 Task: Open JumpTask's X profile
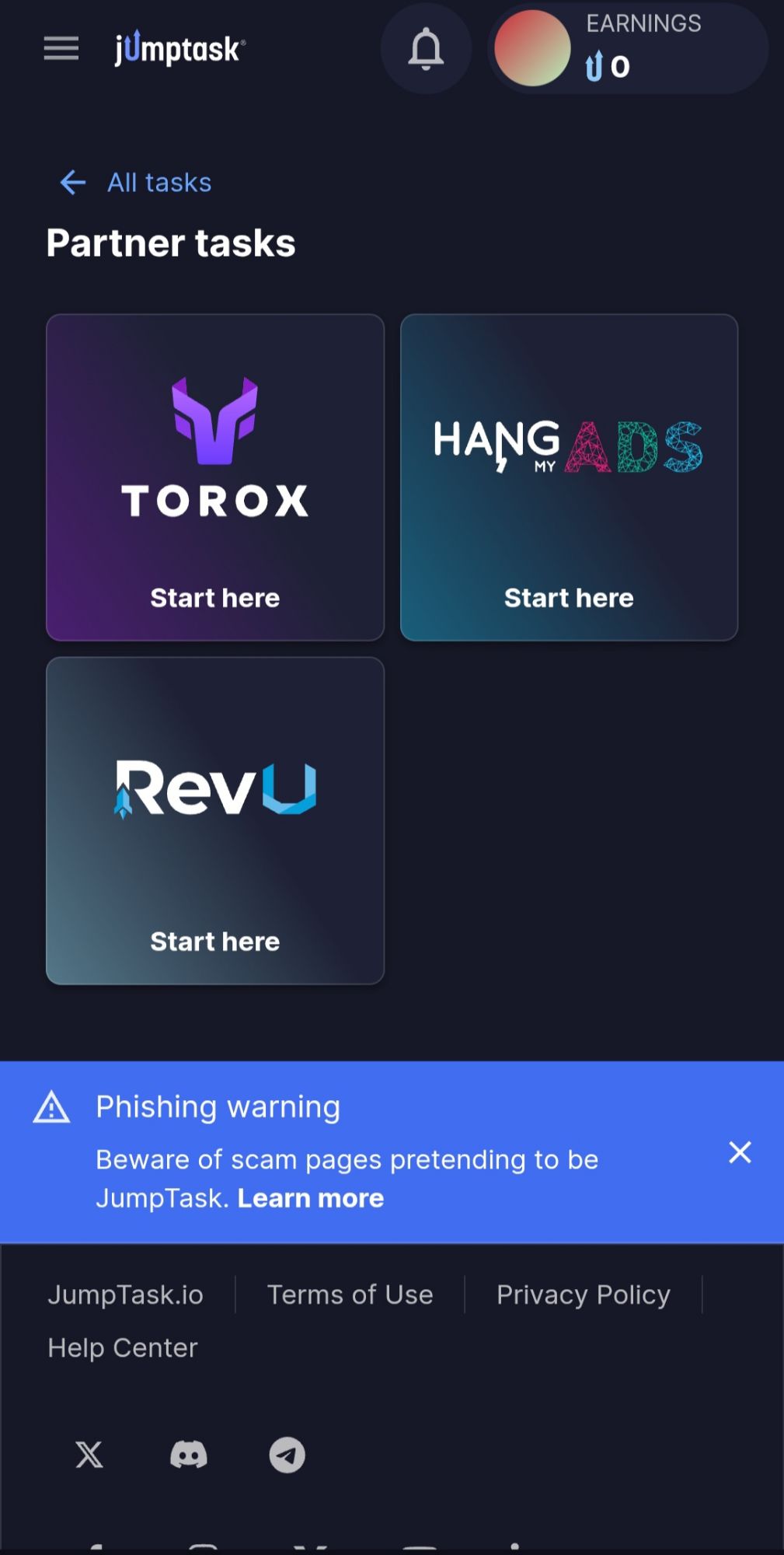pyautogui.click(x=89, y=1455)
